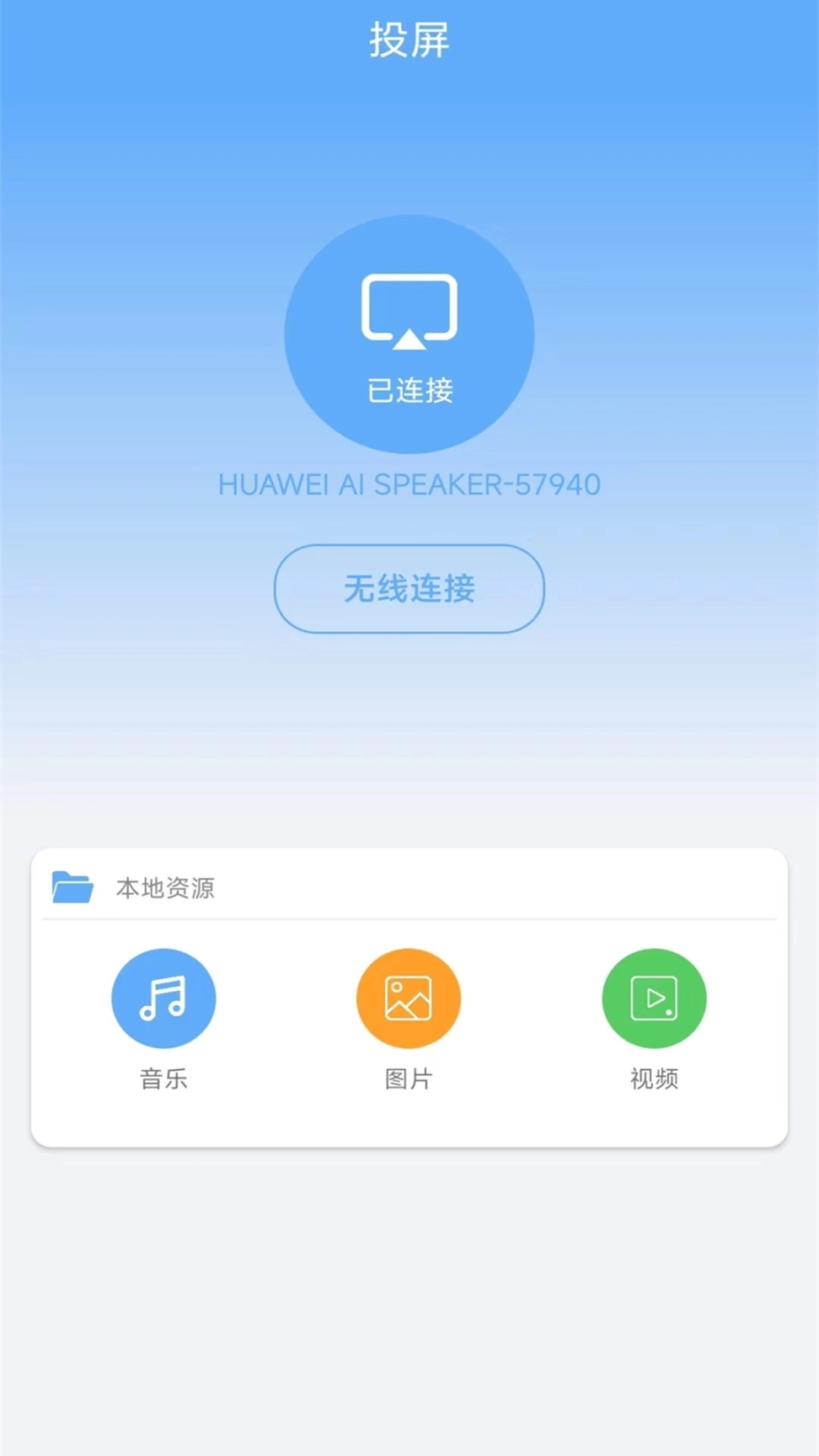
Task: Tap the blue connected device circle
Action: [409, 333]
